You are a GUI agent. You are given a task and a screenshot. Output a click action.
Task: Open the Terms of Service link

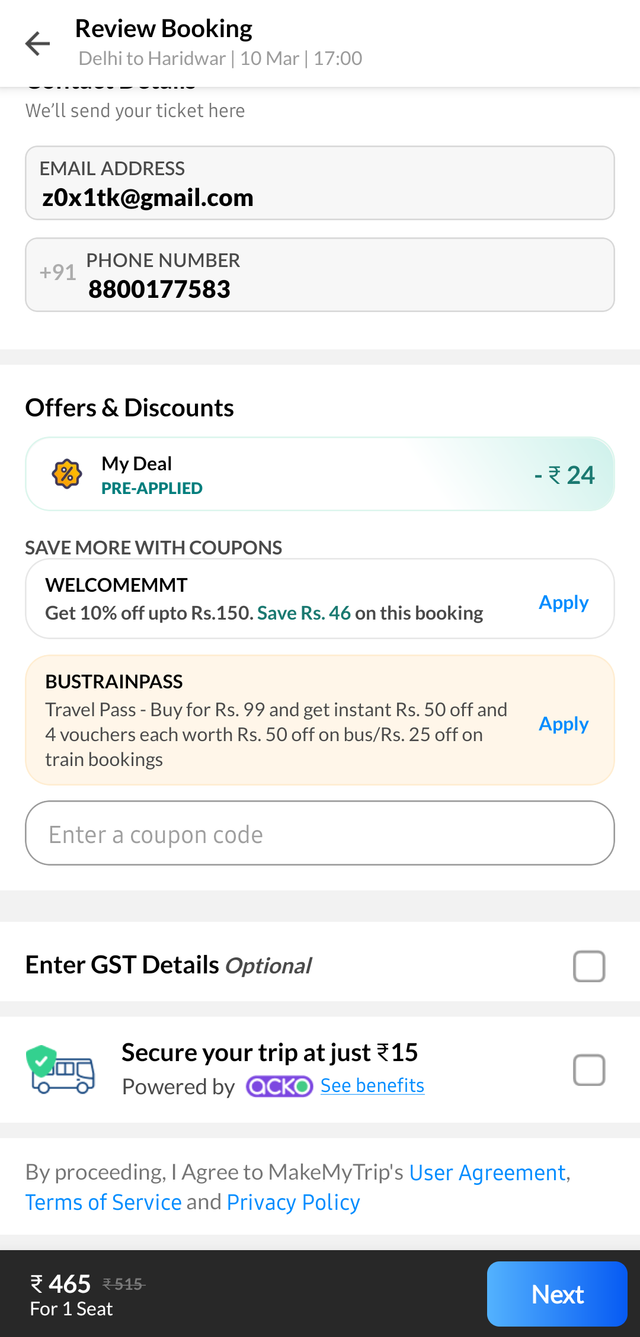pos(103,1202)
